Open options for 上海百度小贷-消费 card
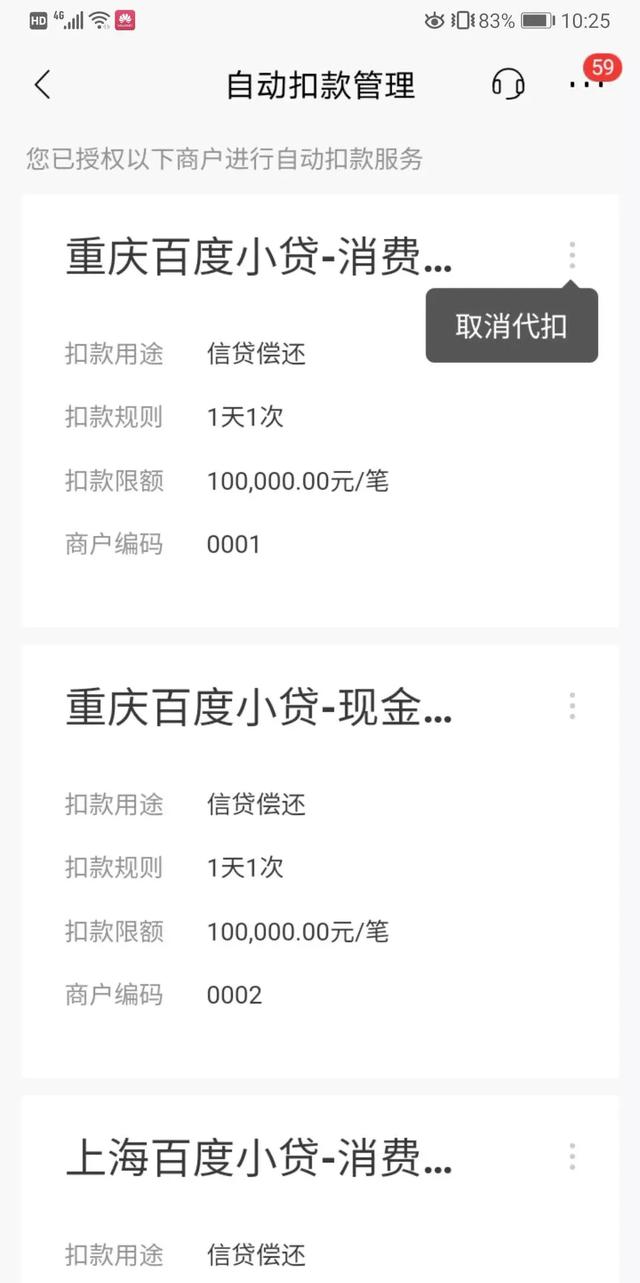 [572, 1157]
